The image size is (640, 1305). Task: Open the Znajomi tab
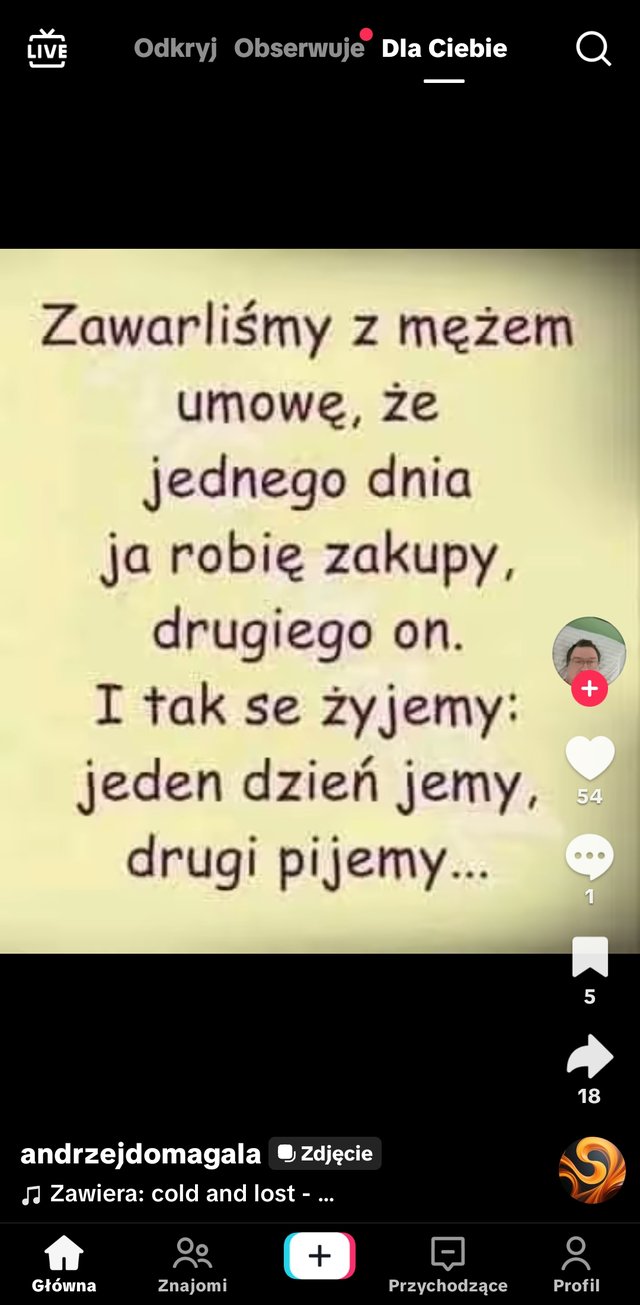192,1264
